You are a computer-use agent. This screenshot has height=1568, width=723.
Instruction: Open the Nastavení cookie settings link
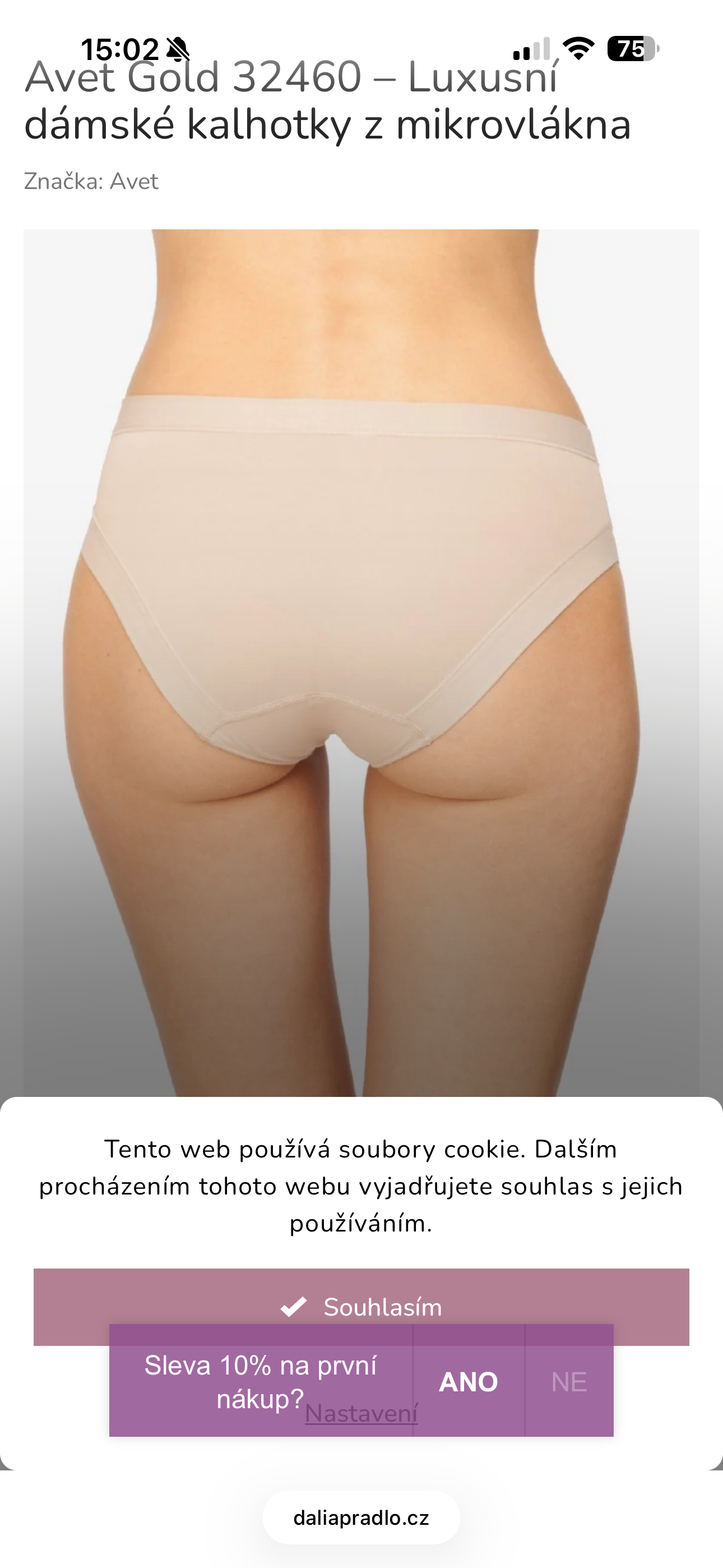361,1413
